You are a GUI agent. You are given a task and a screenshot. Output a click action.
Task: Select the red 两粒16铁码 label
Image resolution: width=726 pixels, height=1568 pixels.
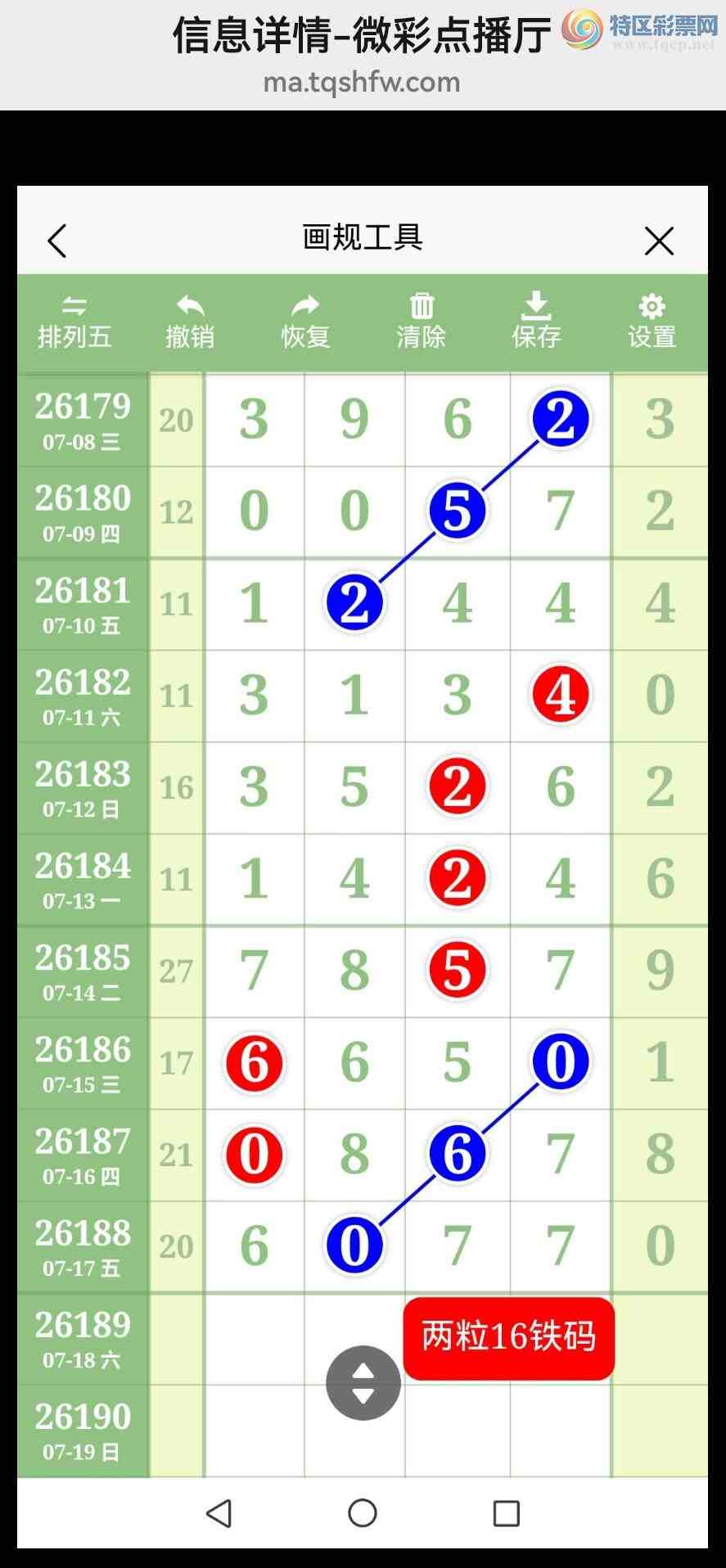[x=508, y=1338]
